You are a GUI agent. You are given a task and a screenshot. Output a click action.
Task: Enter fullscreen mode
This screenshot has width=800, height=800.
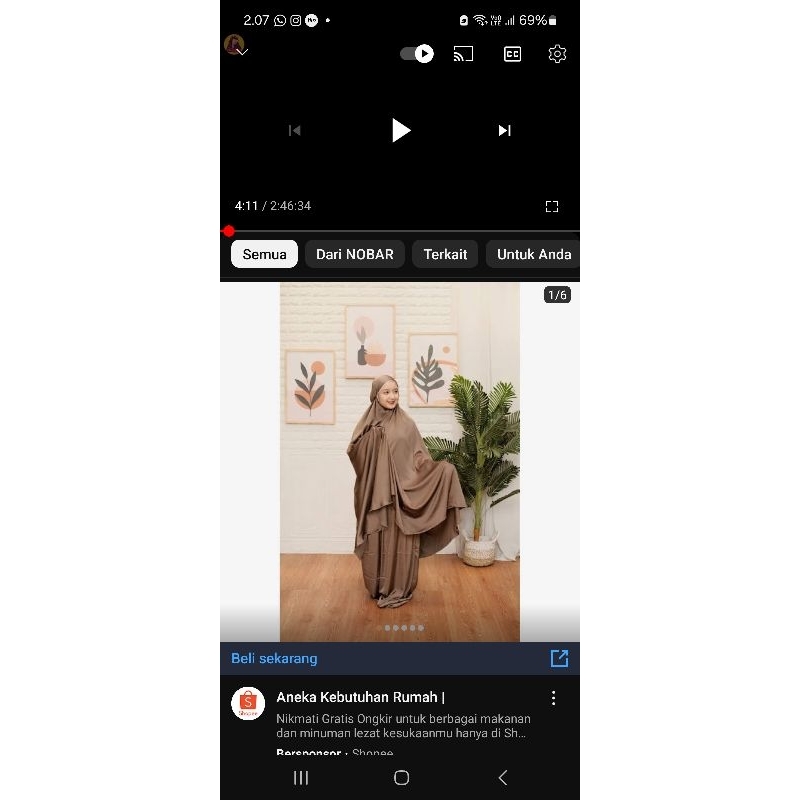click(x=552, y=206)
